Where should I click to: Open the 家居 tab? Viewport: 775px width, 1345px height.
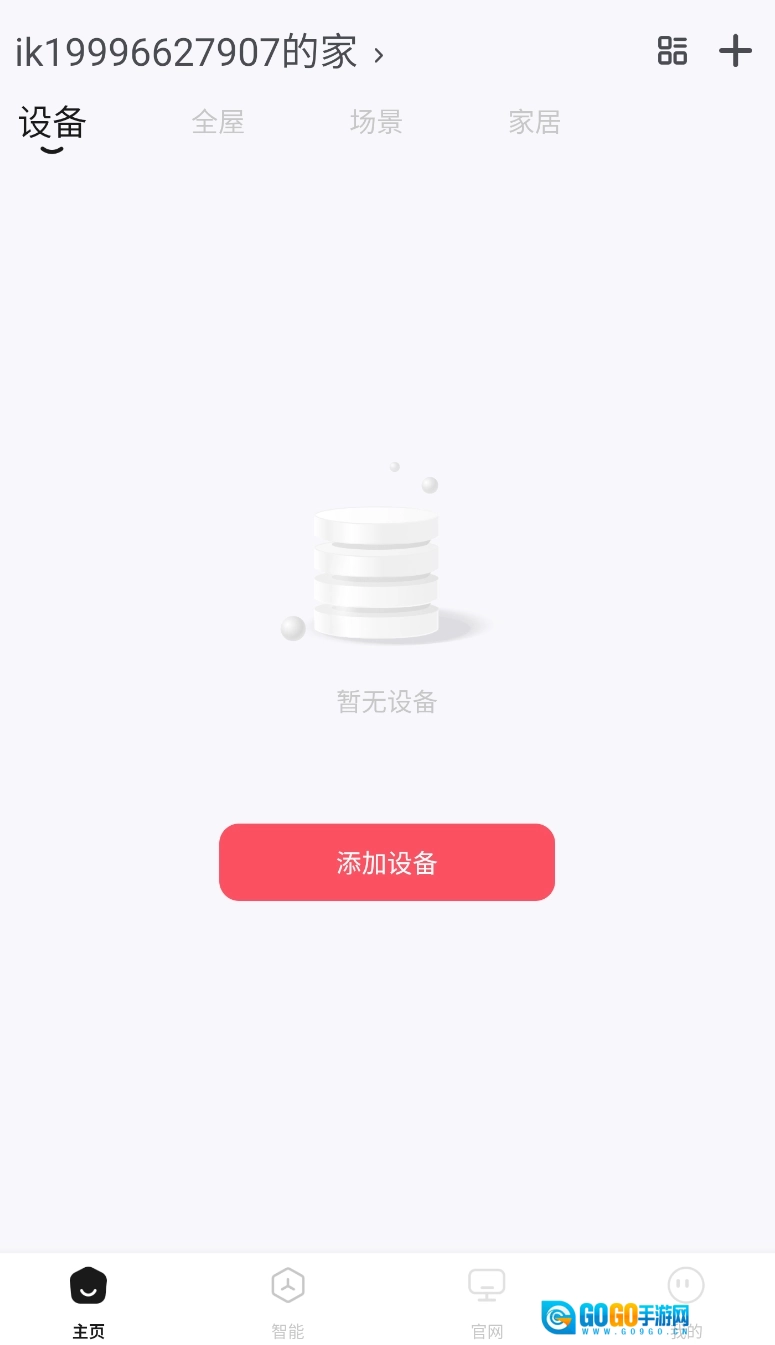(535, 121)
